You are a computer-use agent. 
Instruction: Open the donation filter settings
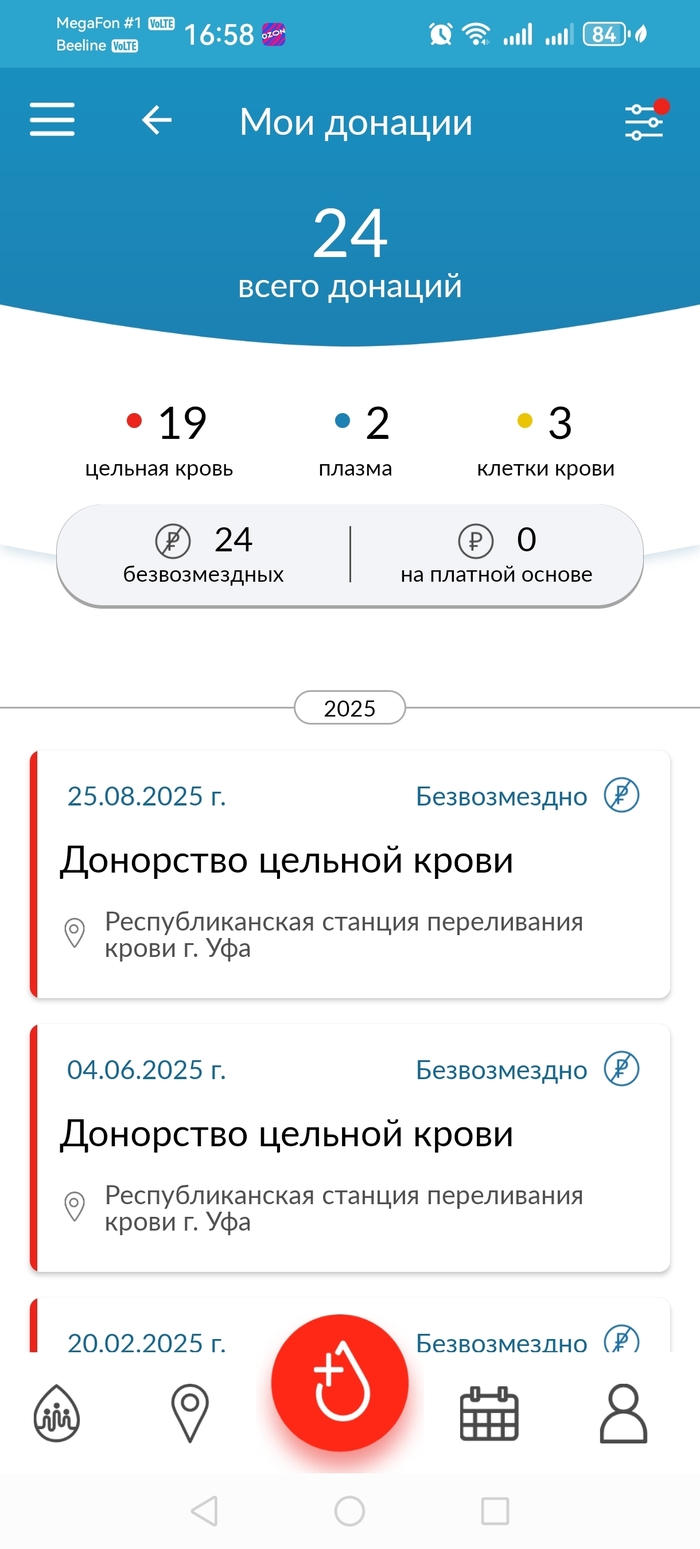(644, 122)
